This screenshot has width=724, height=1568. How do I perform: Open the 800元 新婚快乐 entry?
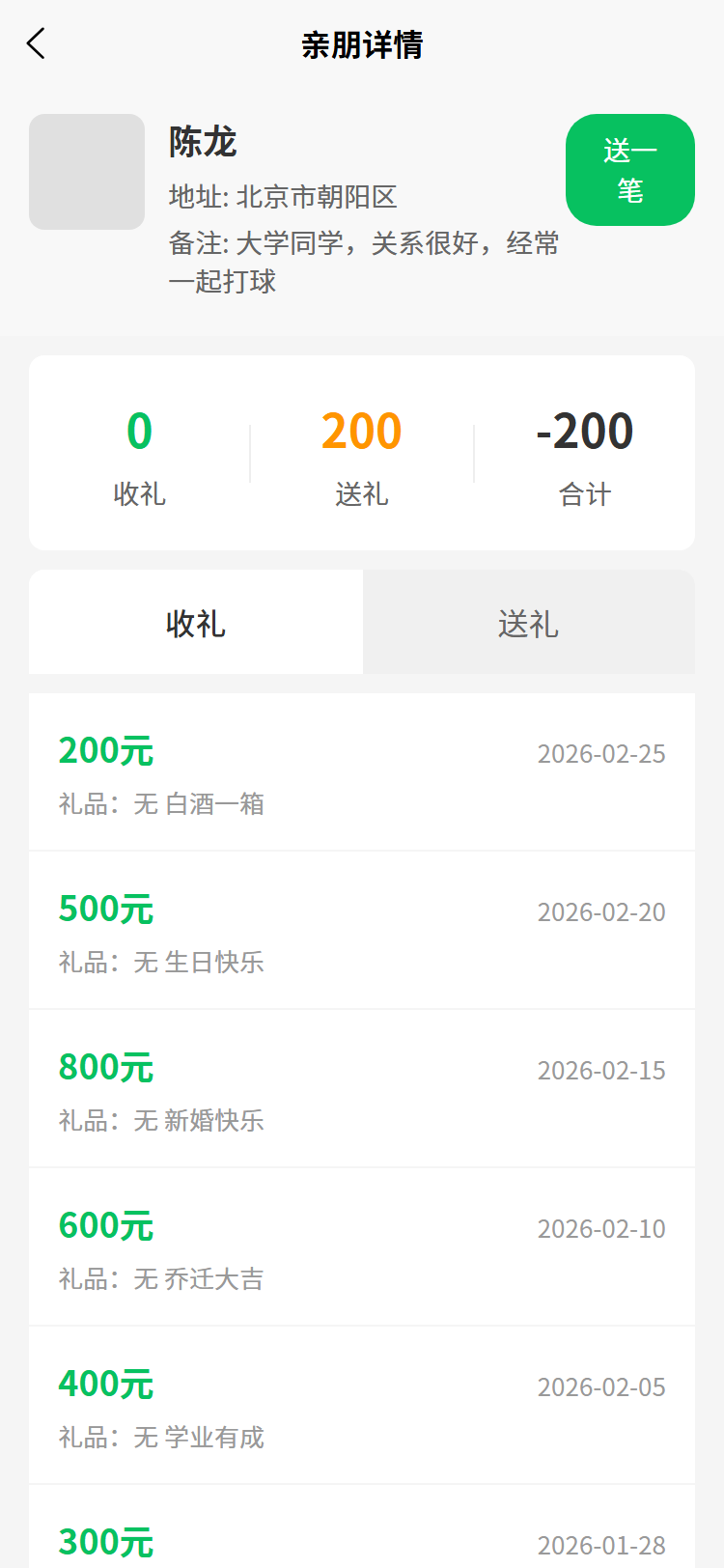pos(361,1087)
